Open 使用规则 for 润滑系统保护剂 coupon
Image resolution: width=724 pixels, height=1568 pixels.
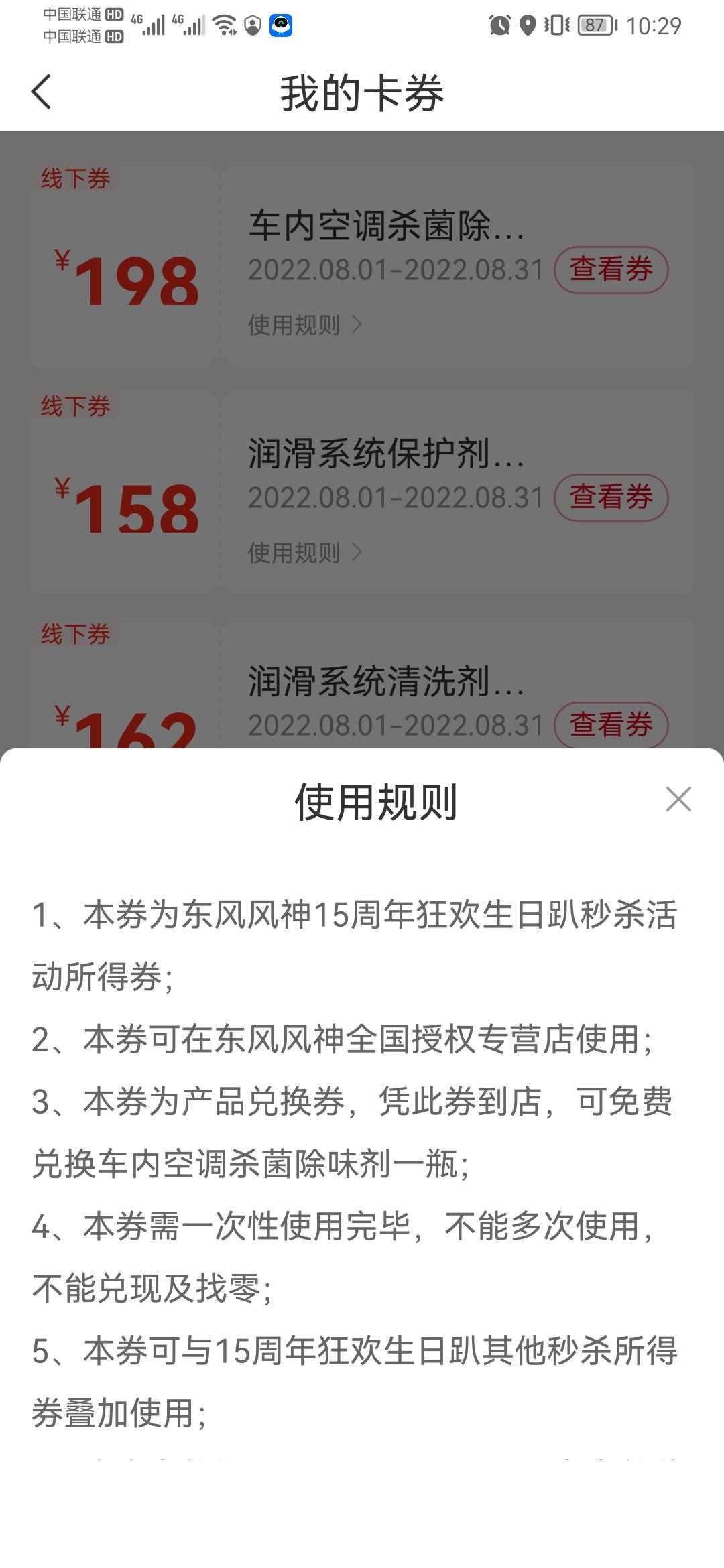coord(305,553)
